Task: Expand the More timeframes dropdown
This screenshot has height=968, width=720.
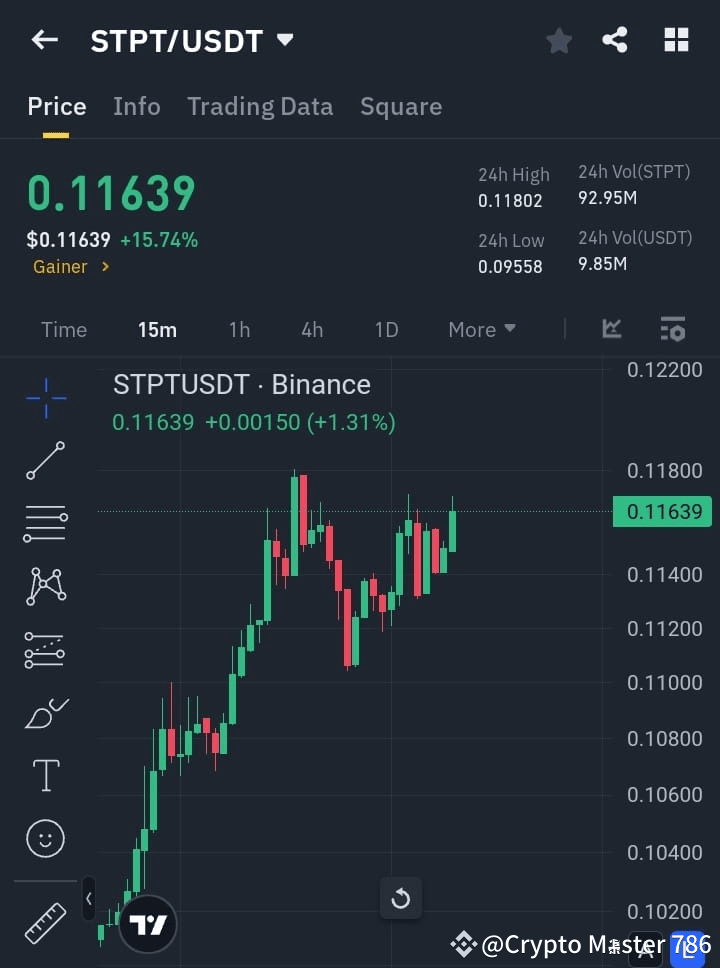Action: click(481, 329)
